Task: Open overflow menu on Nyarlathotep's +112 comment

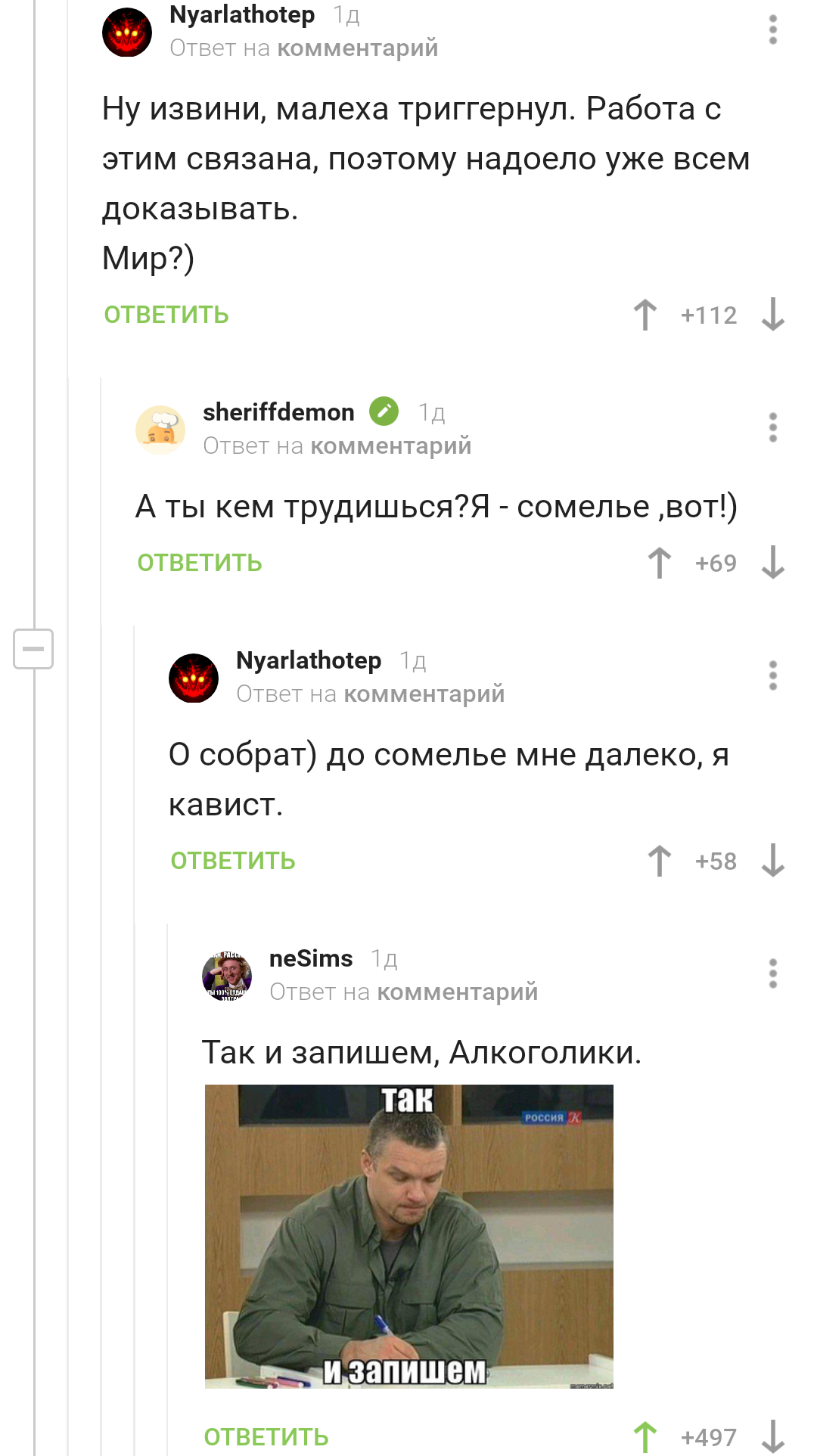Action: tap(772, 30)
